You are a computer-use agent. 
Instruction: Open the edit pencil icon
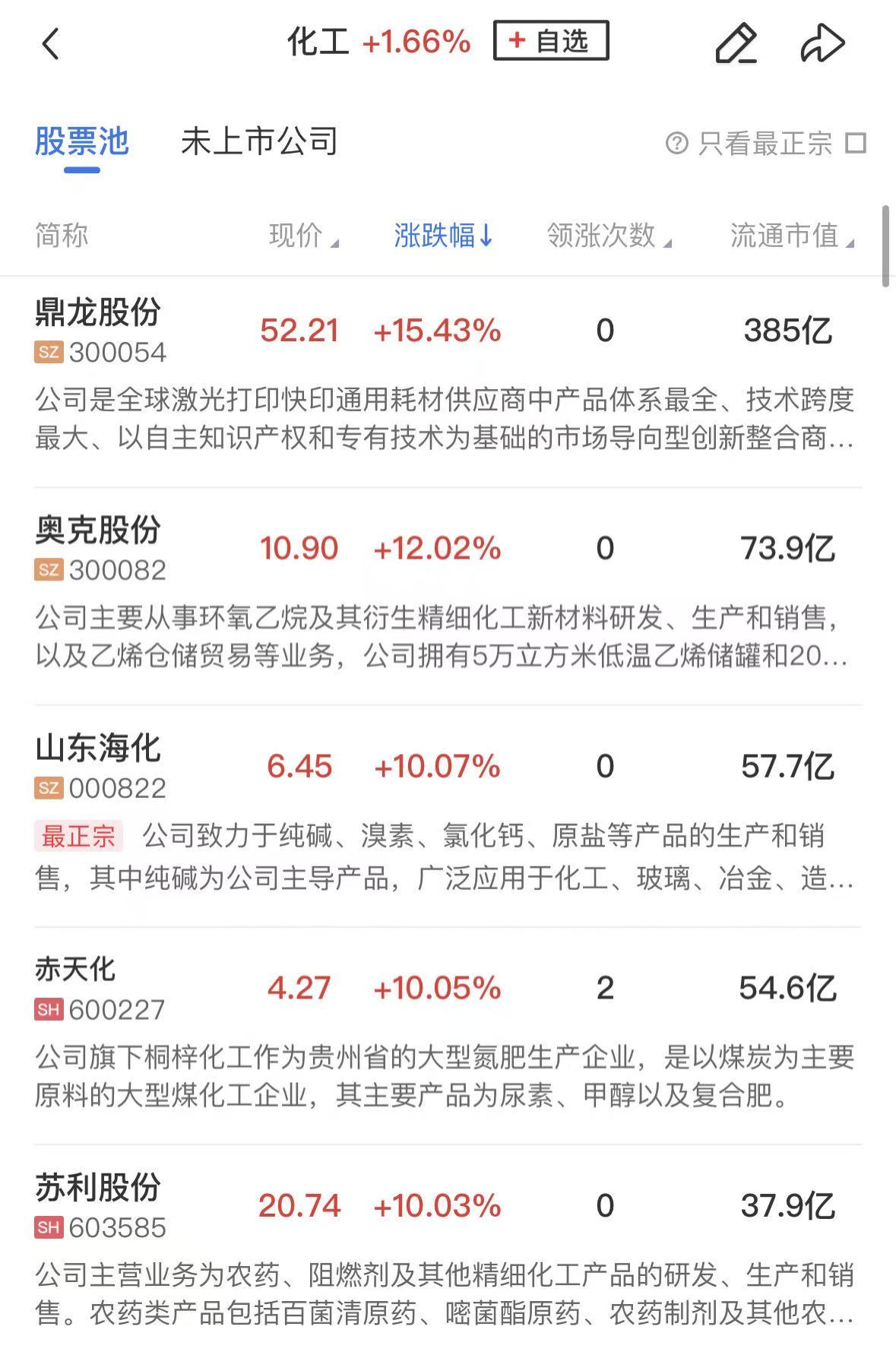click(x=736, y=43)
